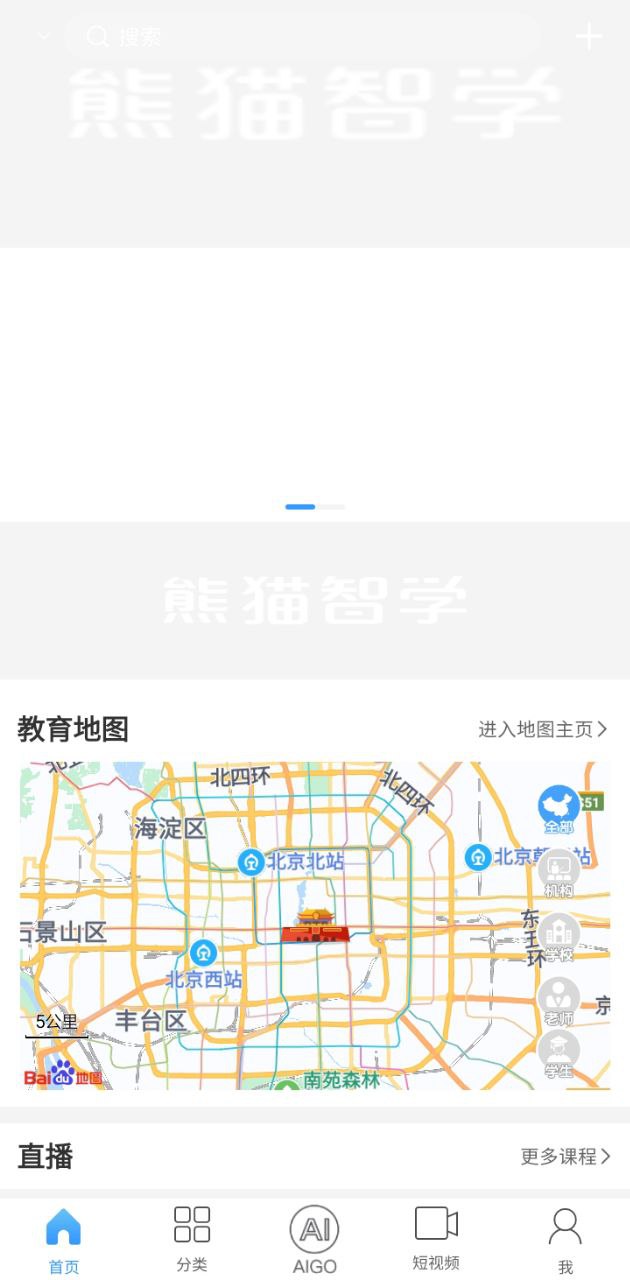Expand the dropdown arrow beside the search box

tap(43, 37)
